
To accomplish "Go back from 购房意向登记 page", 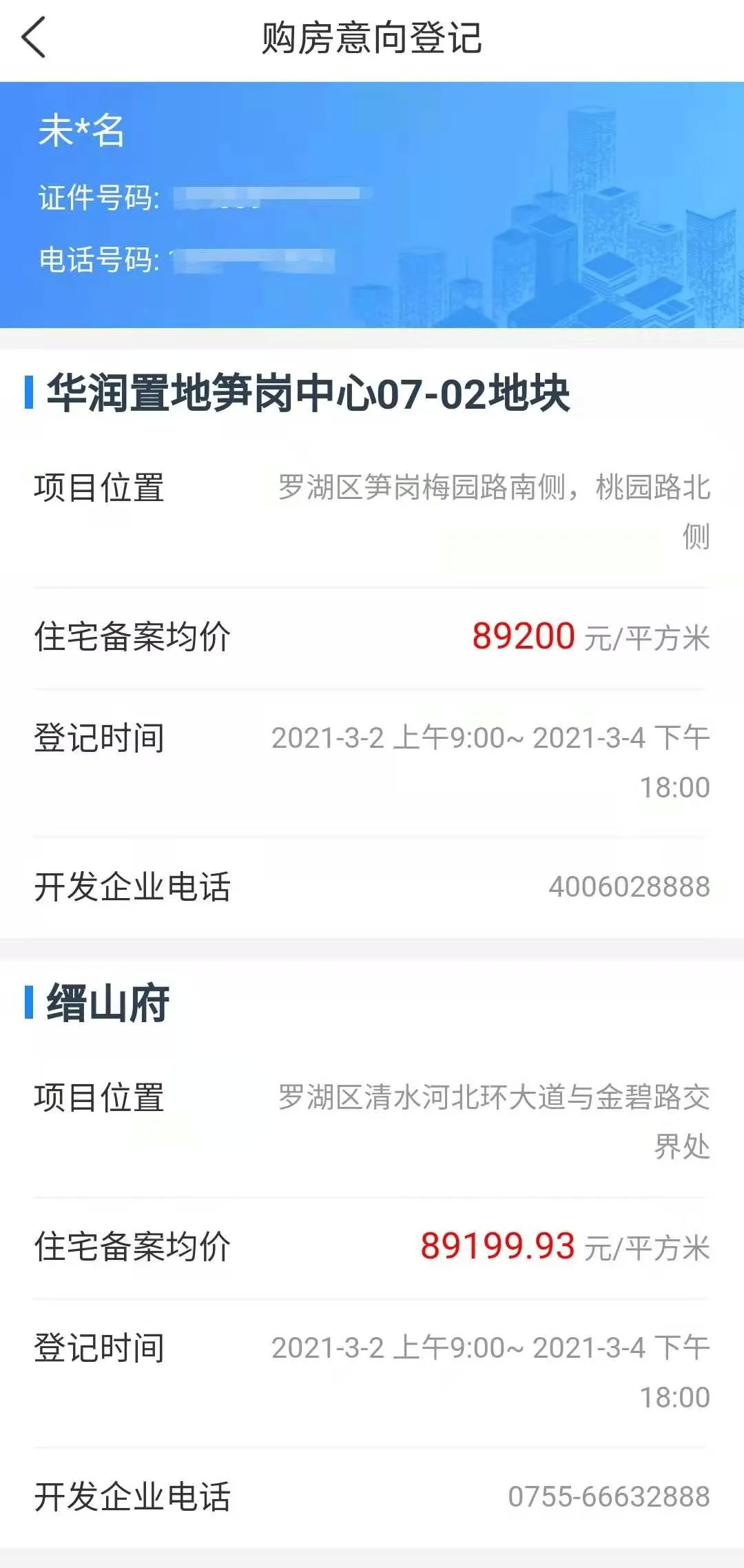I will coord(34,38).
